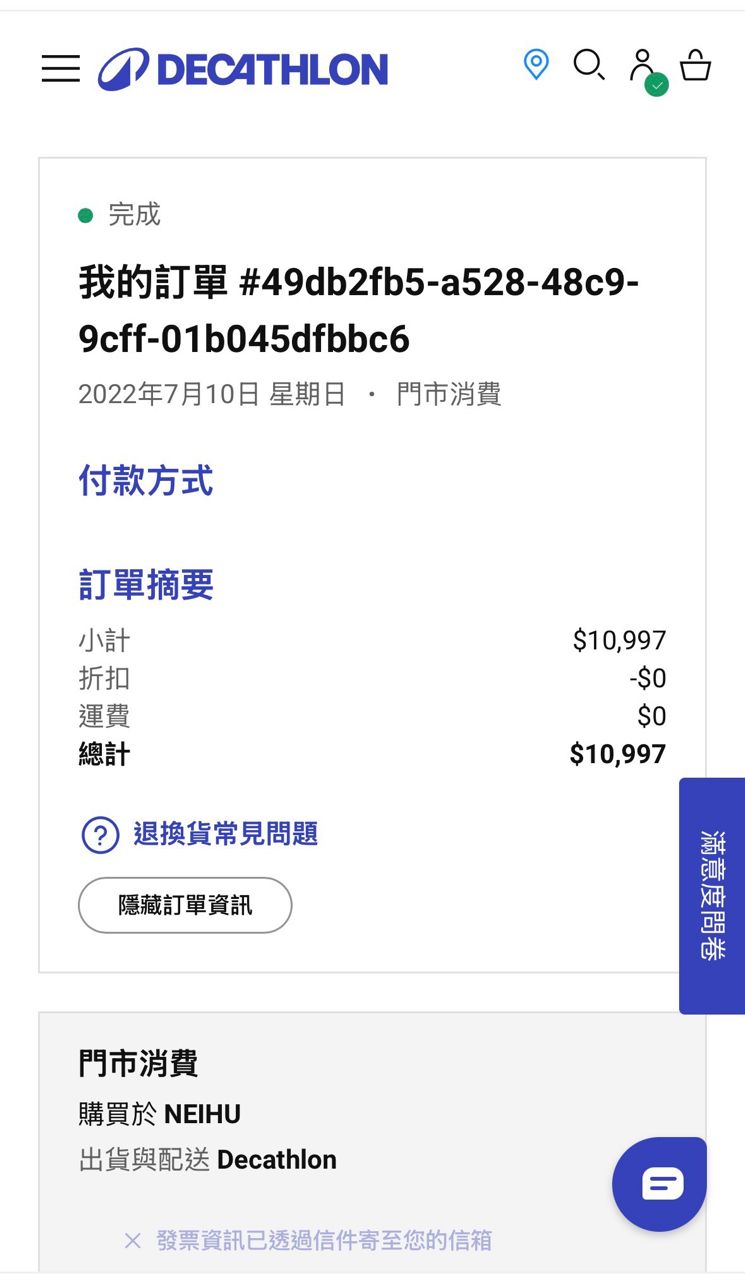745x1280 pixels.
Task: Tap the 隱藏訂單資訊 button
Action: (185, 905)
